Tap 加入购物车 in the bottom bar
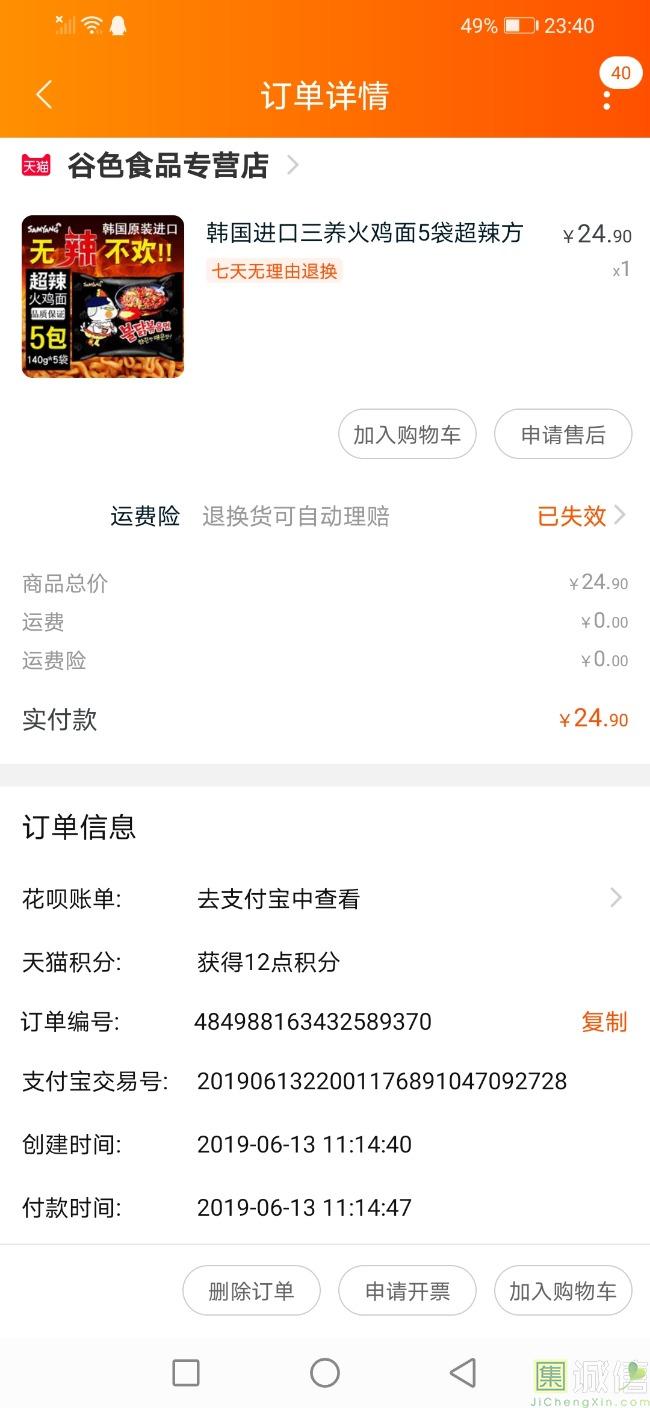This screenshot has height=1408, width=650. [563, 1290]
